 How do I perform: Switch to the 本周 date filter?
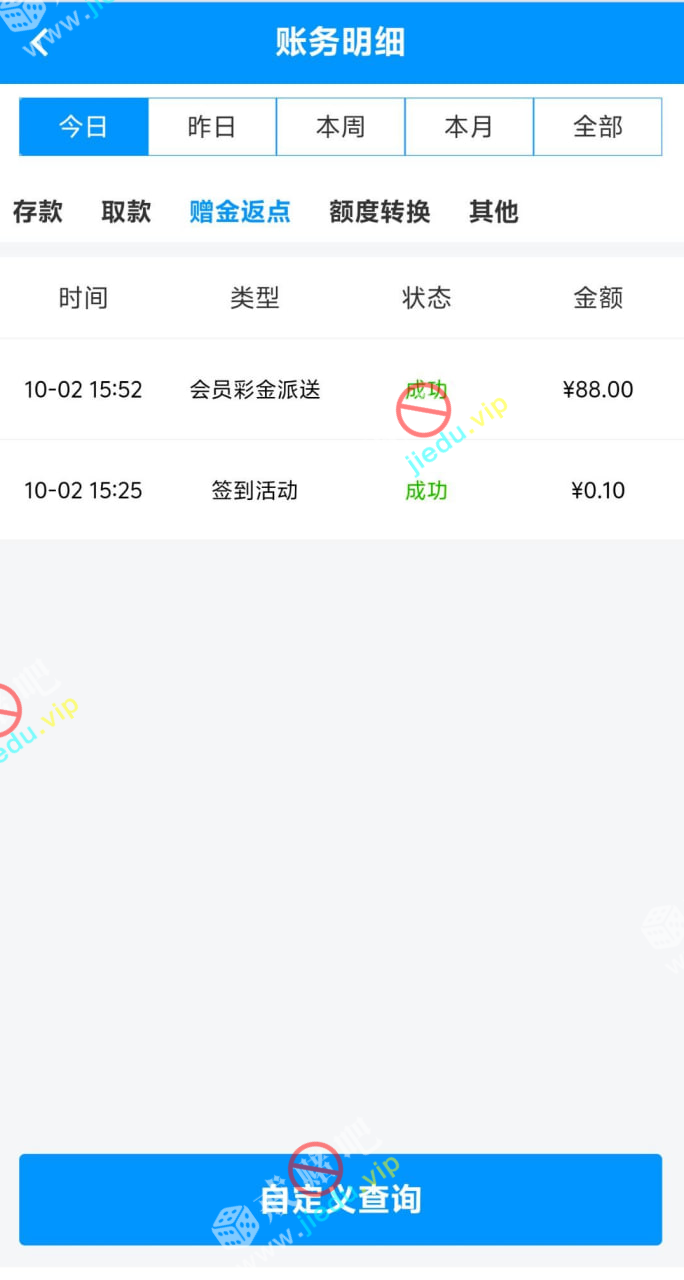[x=340, y=127]
